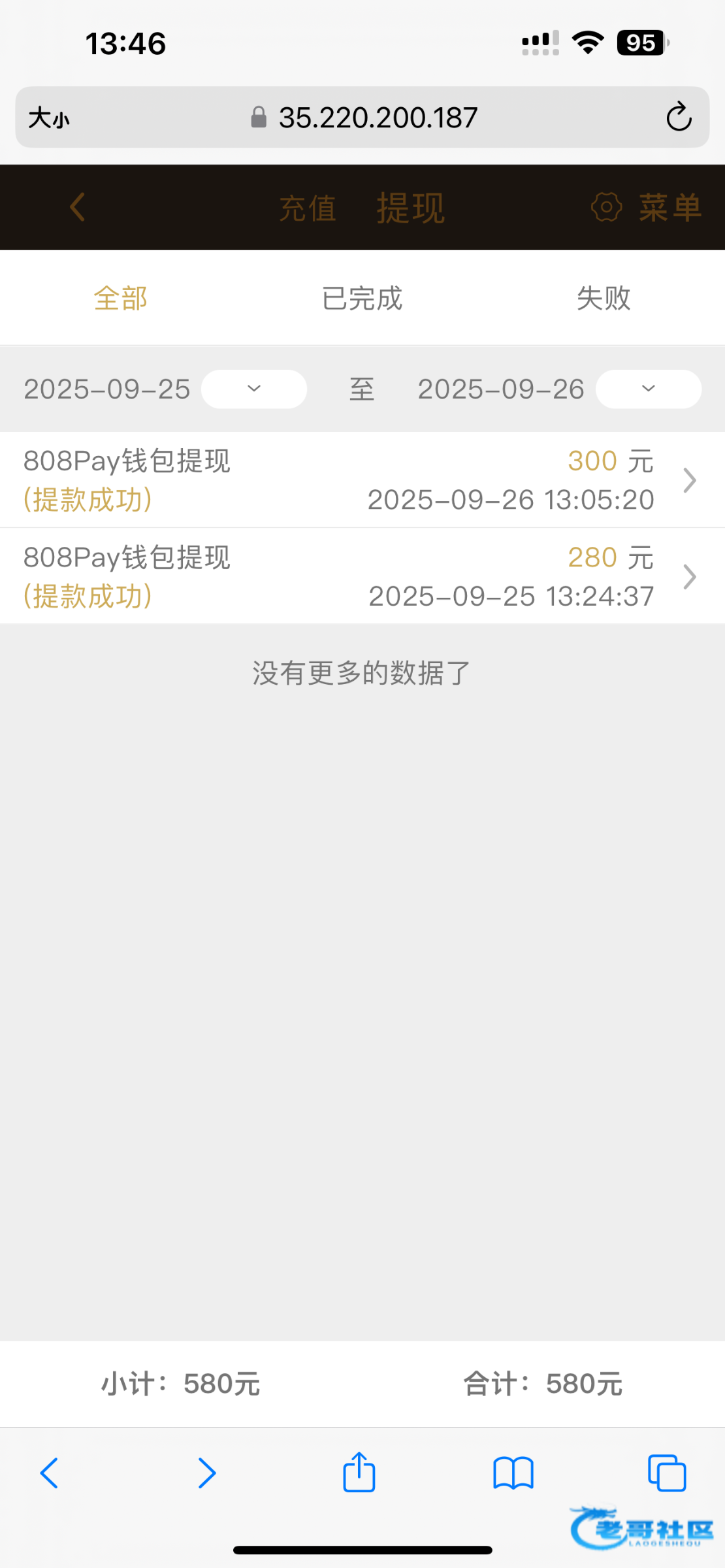This screenshot has height=1568, width=725.
Task: View the 失败 records tab
Action: [604, 299]
